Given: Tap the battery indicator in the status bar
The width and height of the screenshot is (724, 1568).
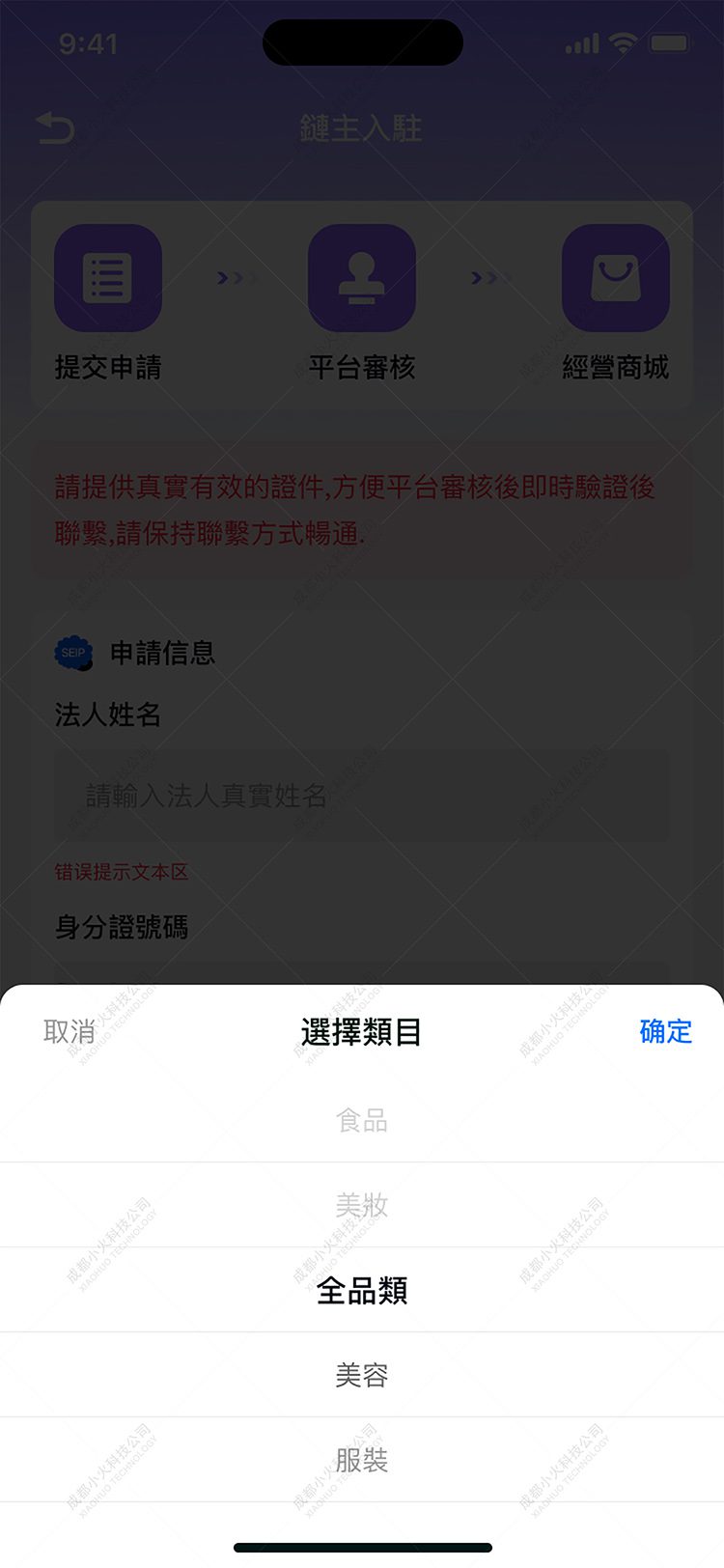Looking at the screenshot, I should click(x=673, y=42).
